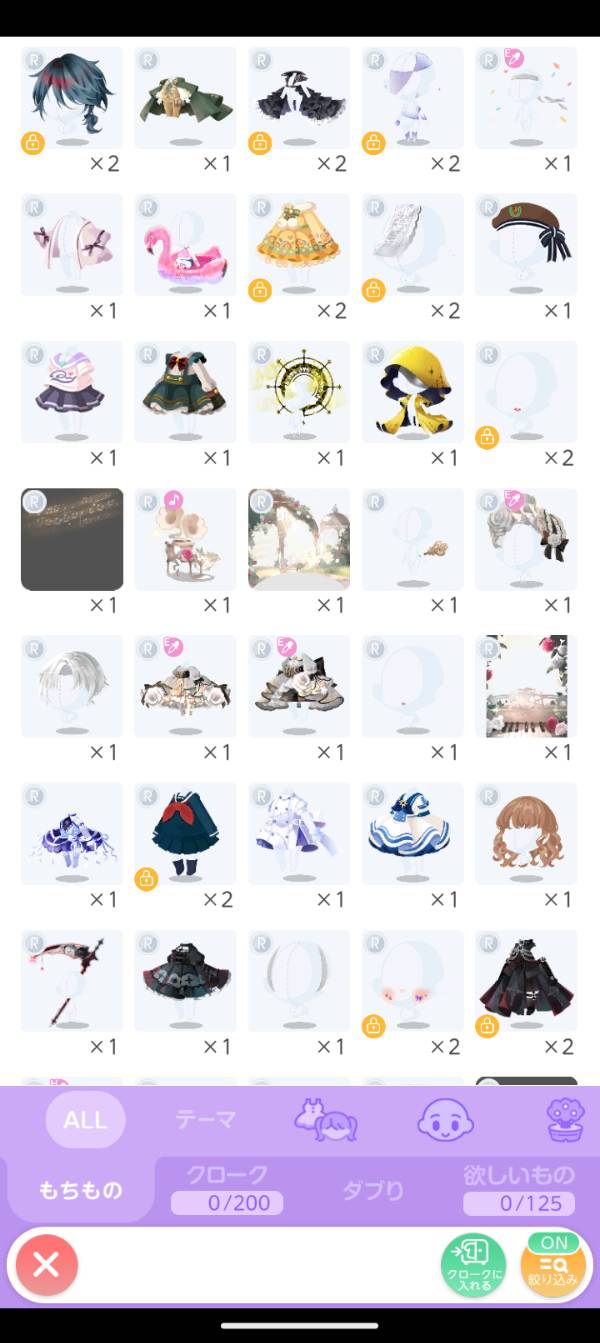This screenshot has width=600, height=1343.
Task: Select the ALL category filter
Action: click(85, 1120)
